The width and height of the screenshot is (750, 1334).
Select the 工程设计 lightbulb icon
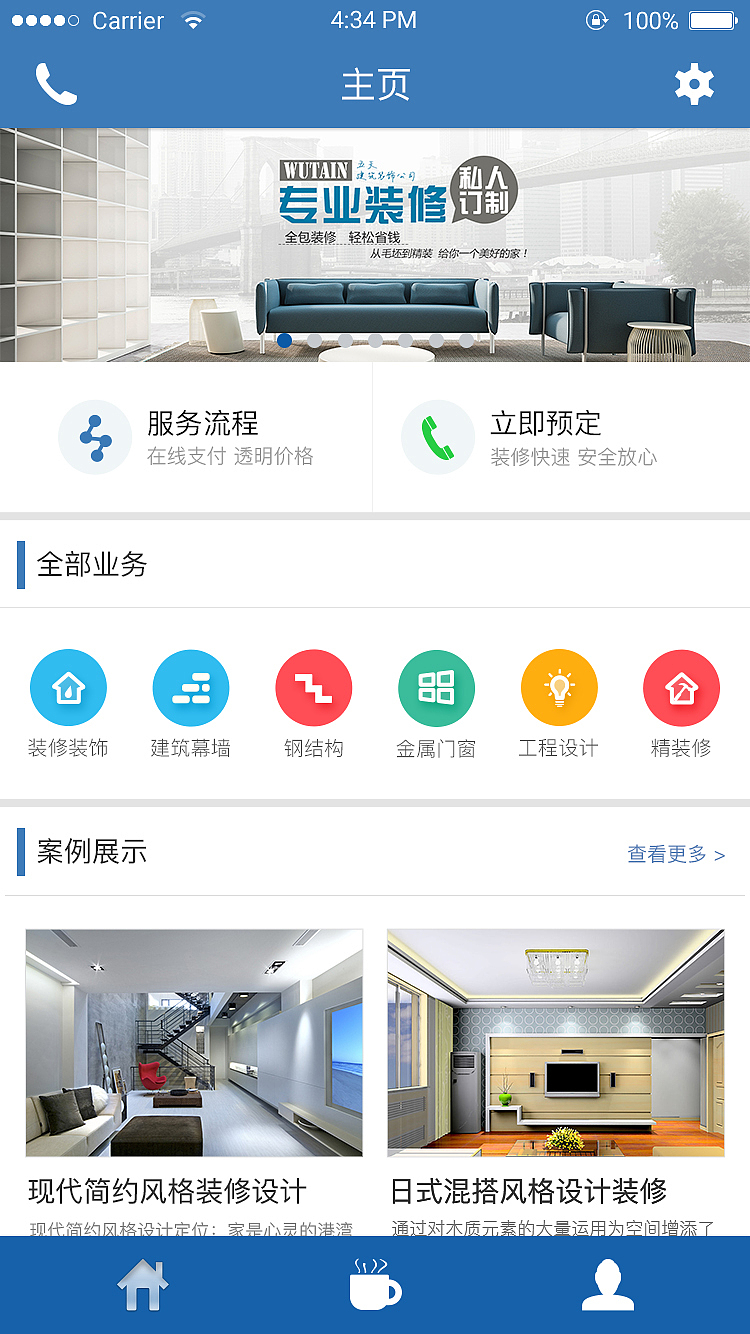[559, 687]
